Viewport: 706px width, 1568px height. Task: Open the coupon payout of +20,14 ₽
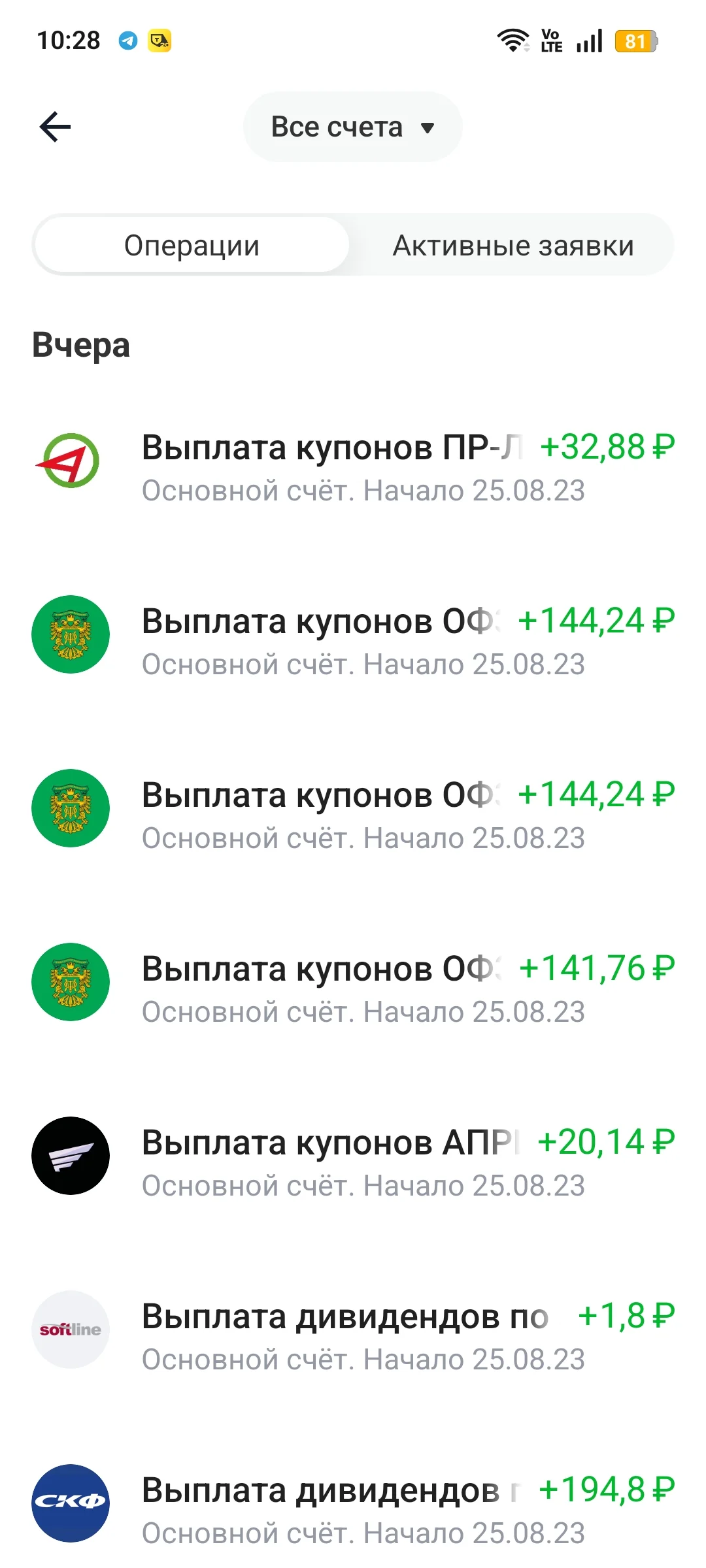coord(353,1162)
